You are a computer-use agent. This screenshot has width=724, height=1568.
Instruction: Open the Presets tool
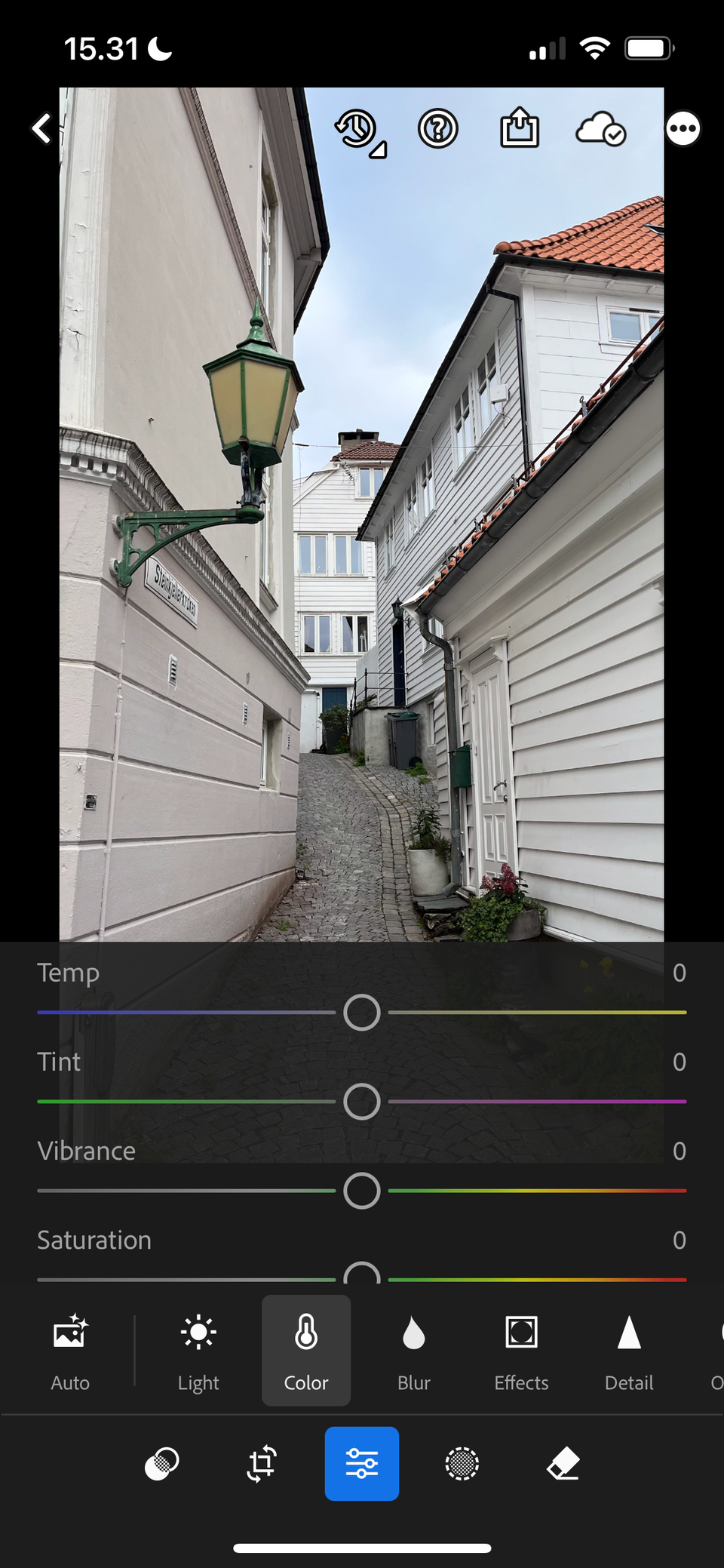click(x=161, y=1464)
